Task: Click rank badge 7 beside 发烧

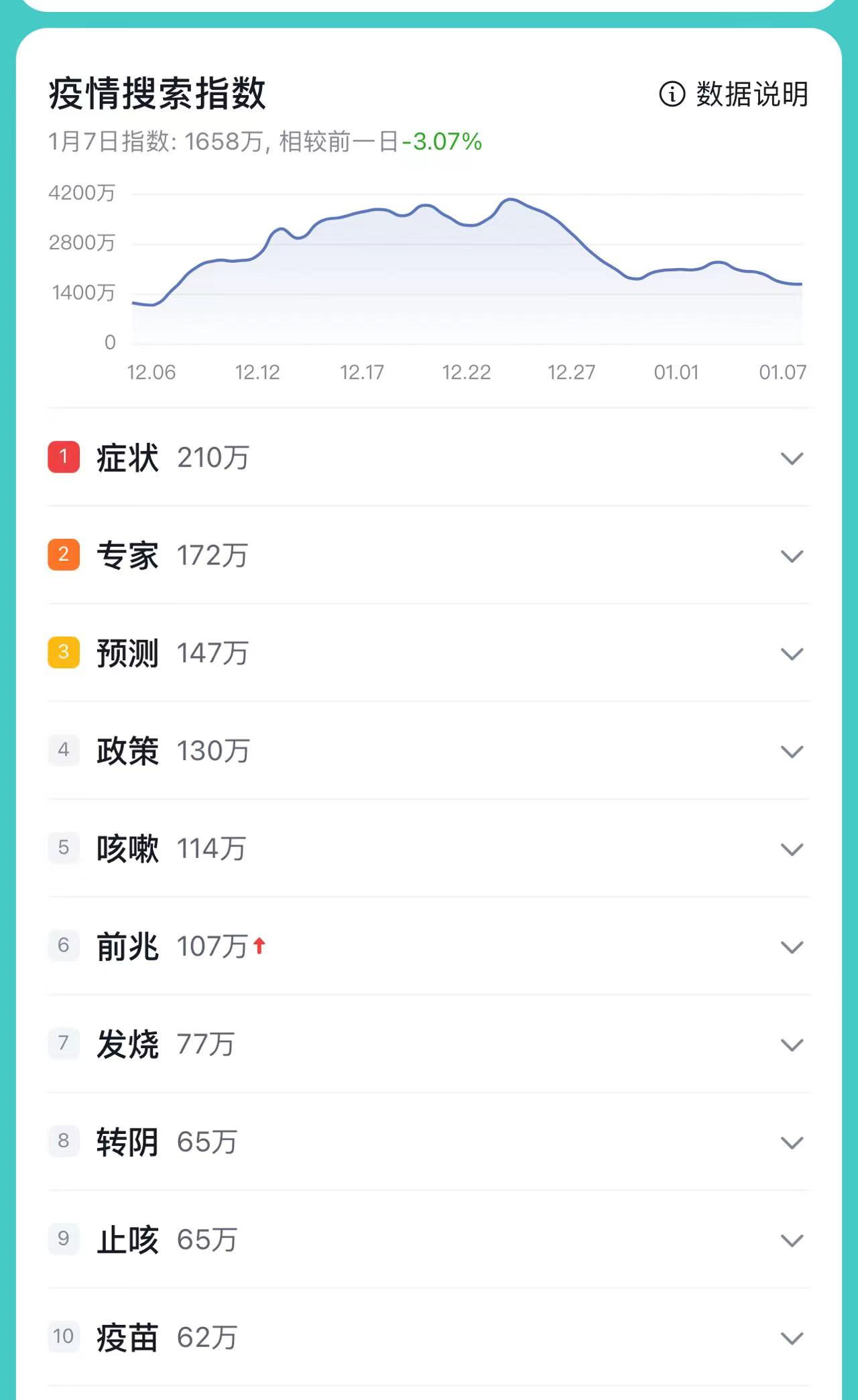Action: click(x=64, y=1044)
